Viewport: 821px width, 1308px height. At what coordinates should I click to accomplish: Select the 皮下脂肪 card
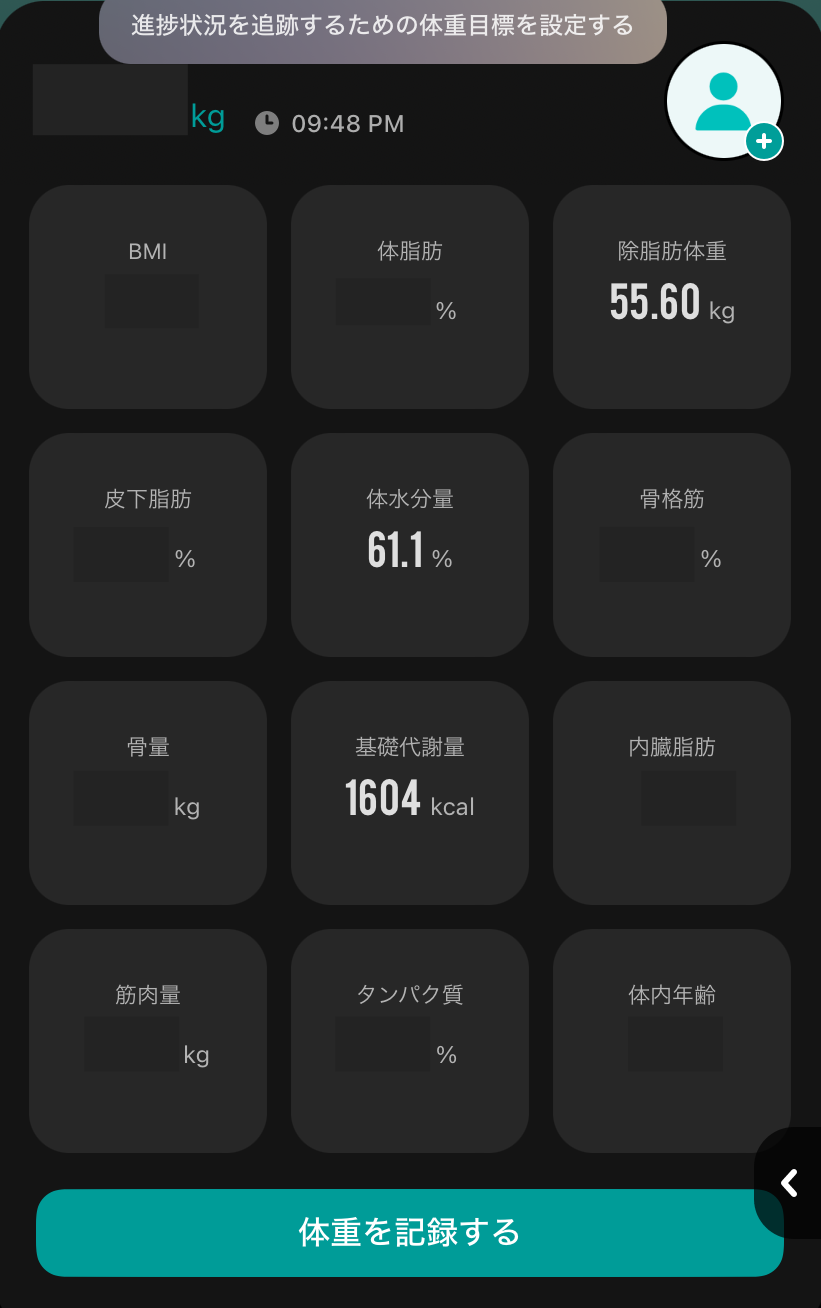click(148, 545)
